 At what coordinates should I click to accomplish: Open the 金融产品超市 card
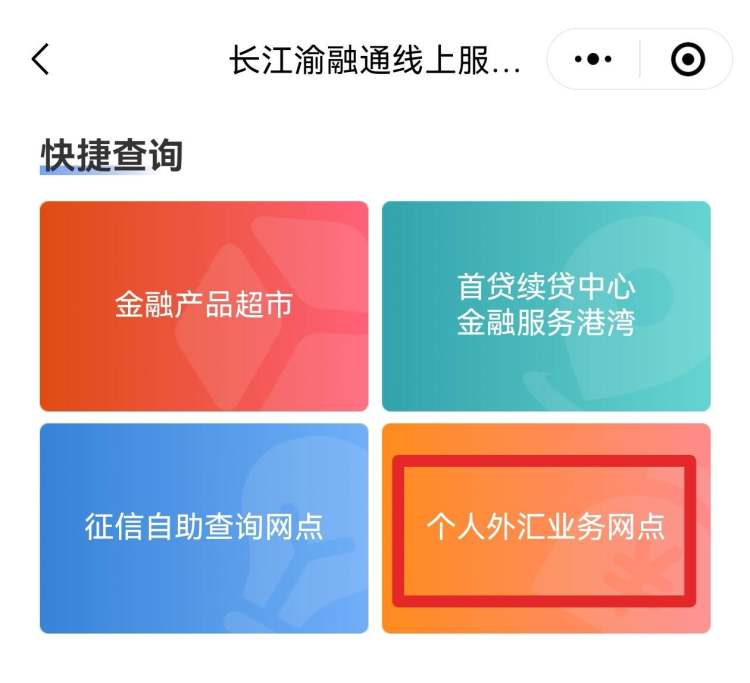pos(204,306)
